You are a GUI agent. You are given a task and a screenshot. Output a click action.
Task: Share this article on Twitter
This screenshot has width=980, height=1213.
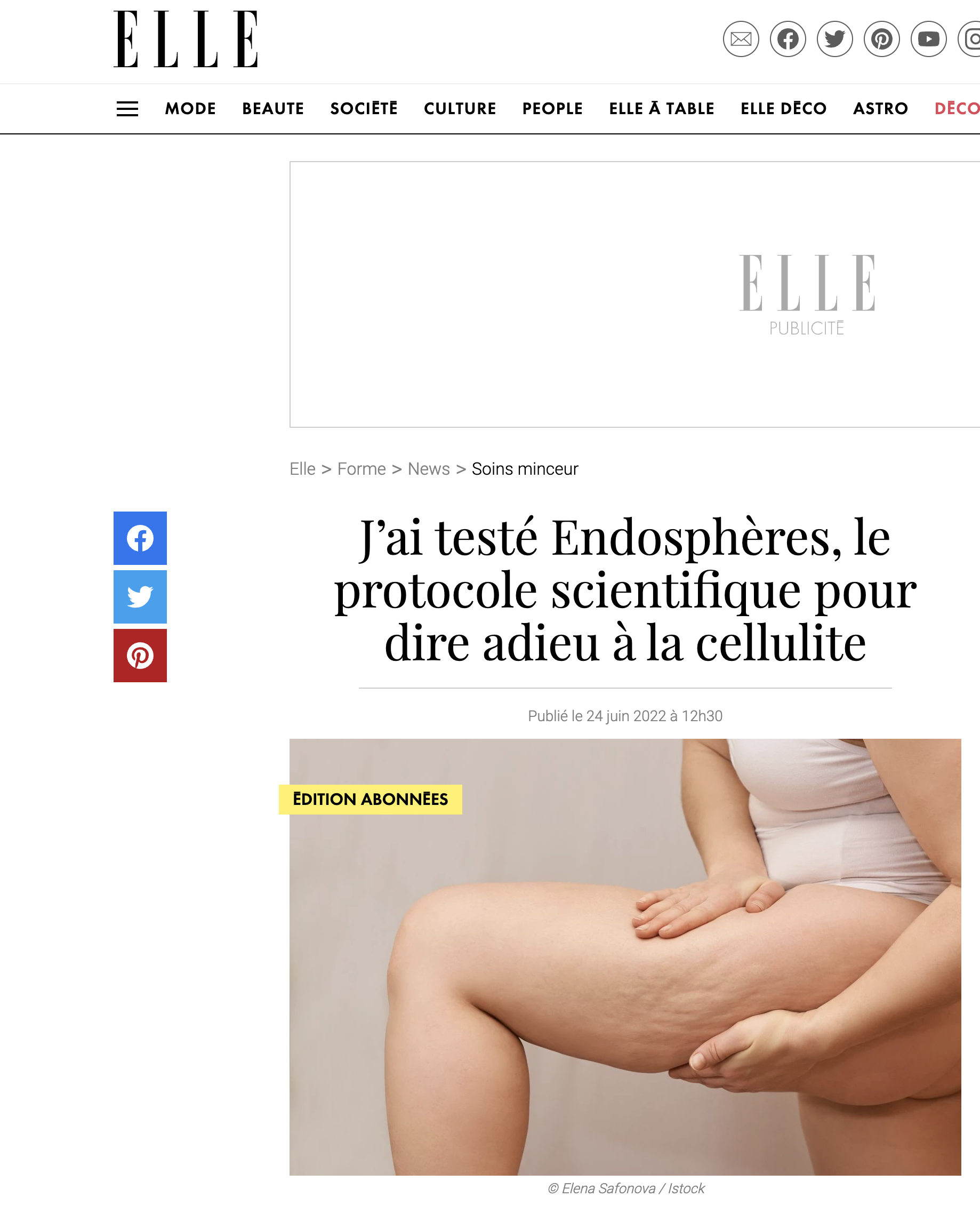tap(140, 596)
